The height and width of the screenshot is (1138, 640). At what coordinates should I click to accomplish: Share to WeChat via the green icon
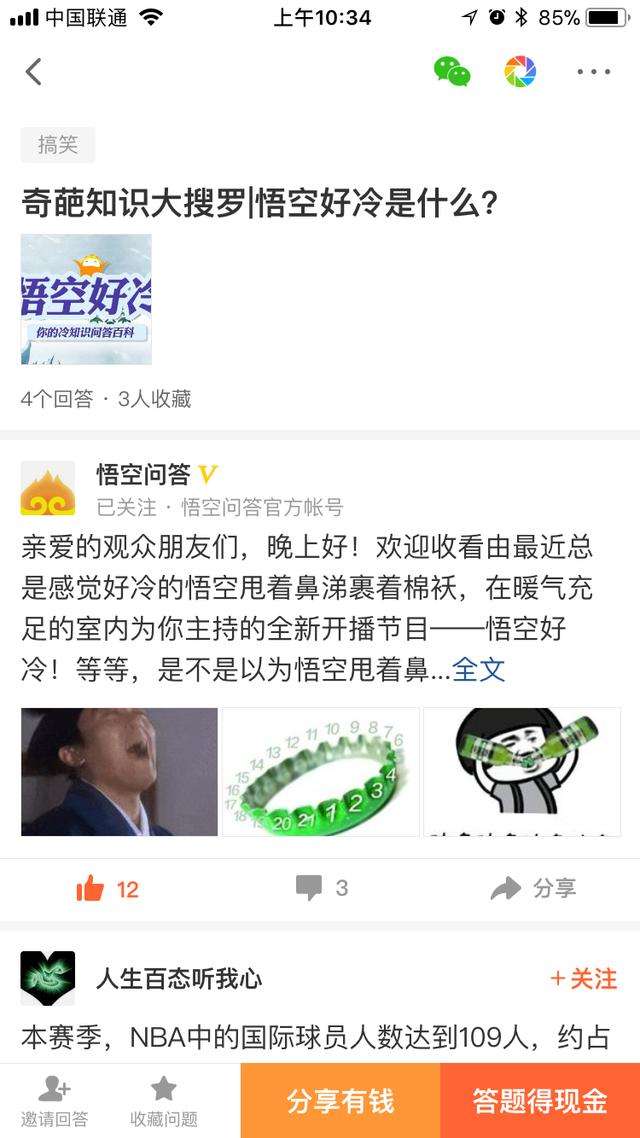click(452, 72)
